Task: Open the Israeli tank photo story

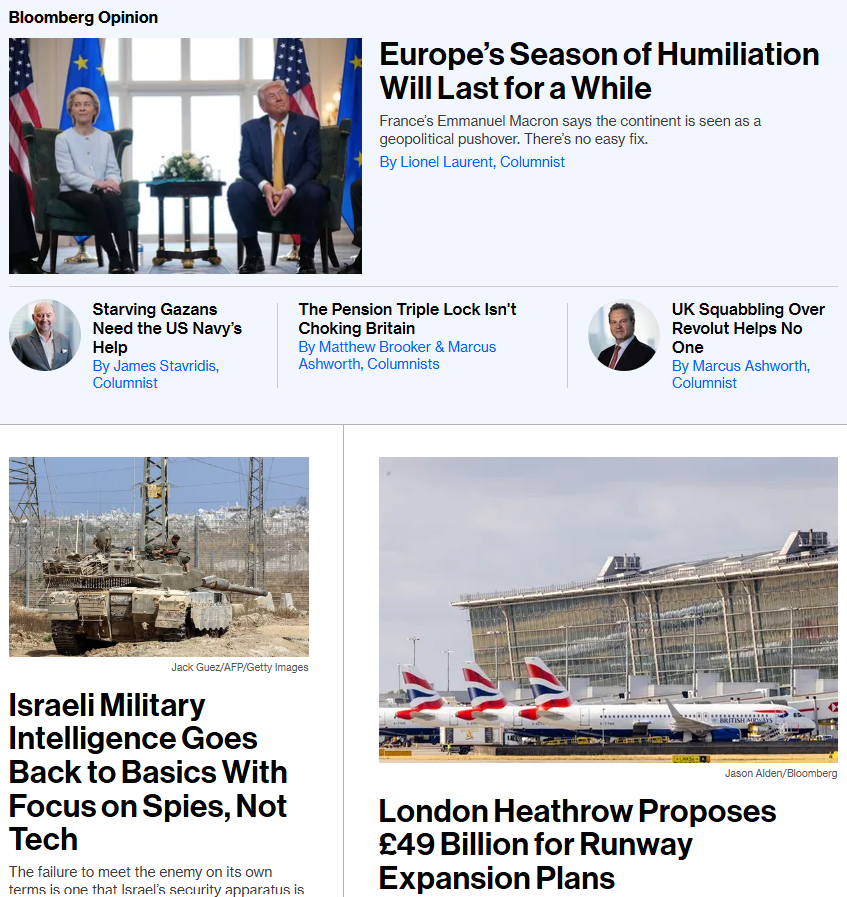Action: [x=159, y=556]
